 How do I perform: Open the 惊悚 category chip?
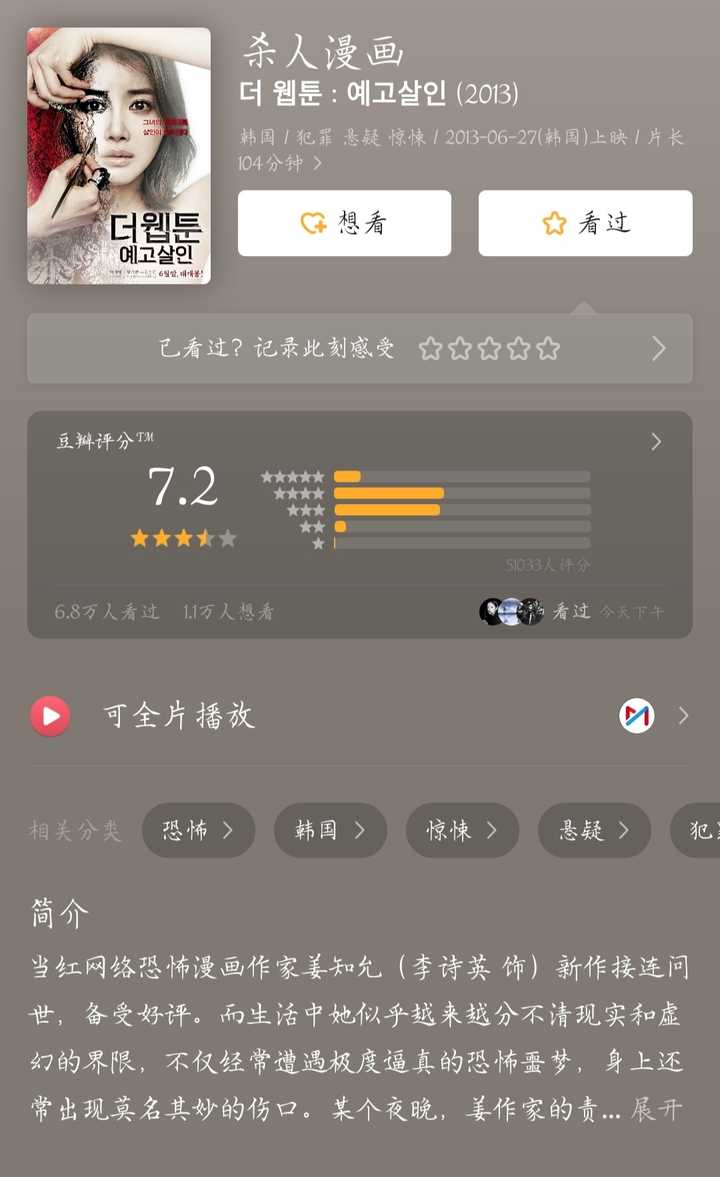(462, 830)
